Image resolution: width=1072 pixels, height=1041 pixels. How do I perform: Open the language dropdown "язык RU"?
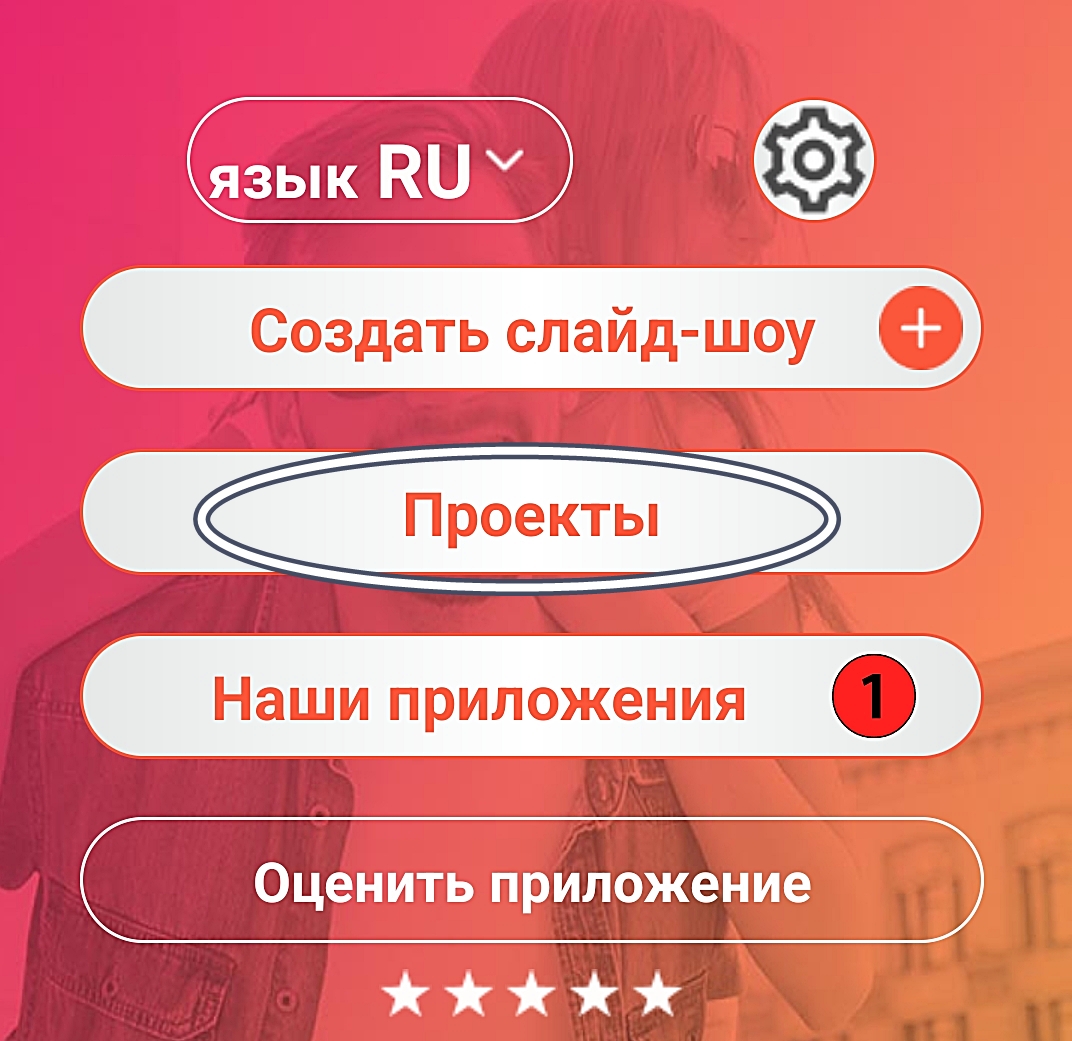379,161
